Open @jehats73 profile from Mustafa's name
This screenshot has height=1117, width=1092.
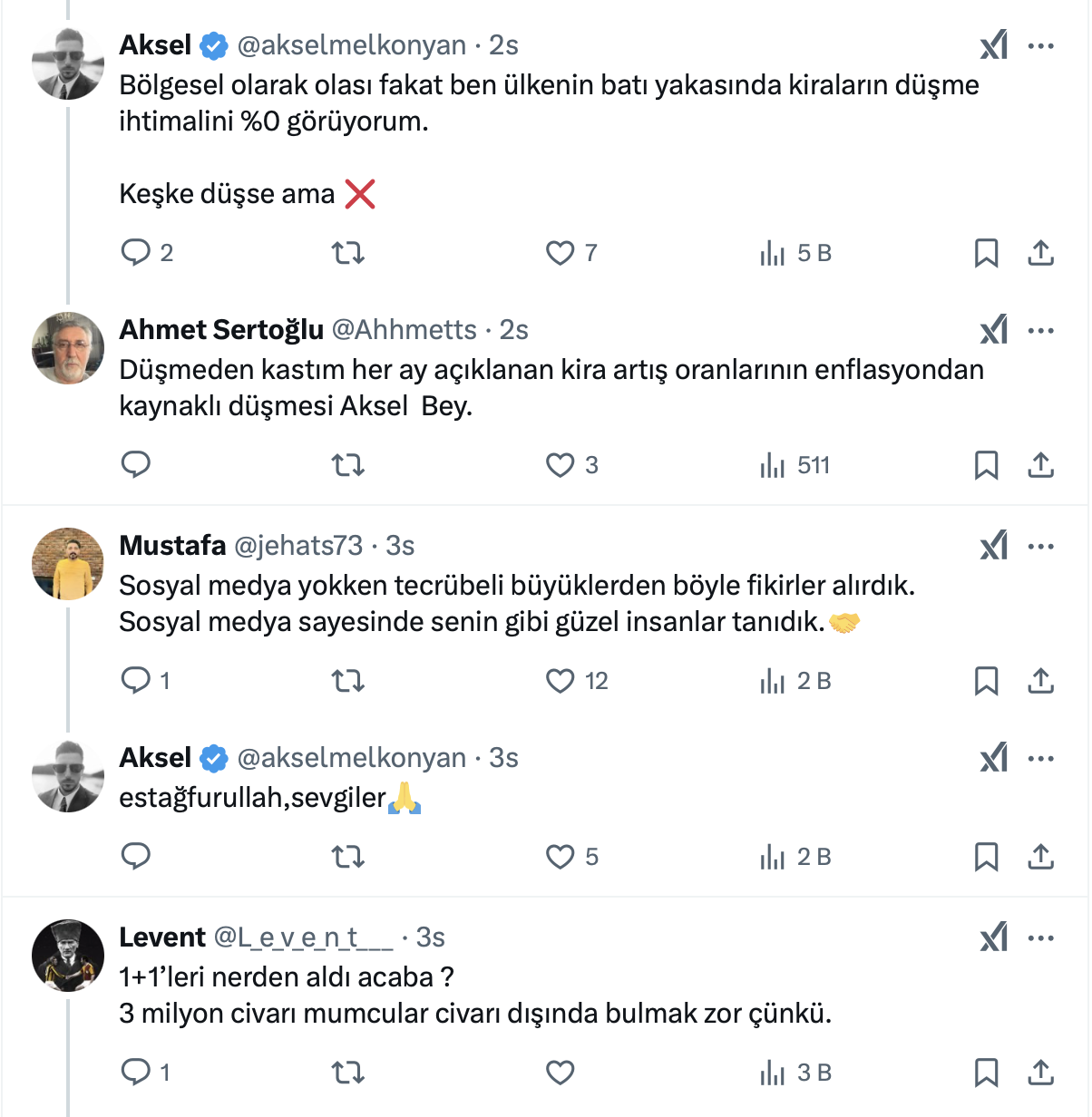click(x=172, y=546)
